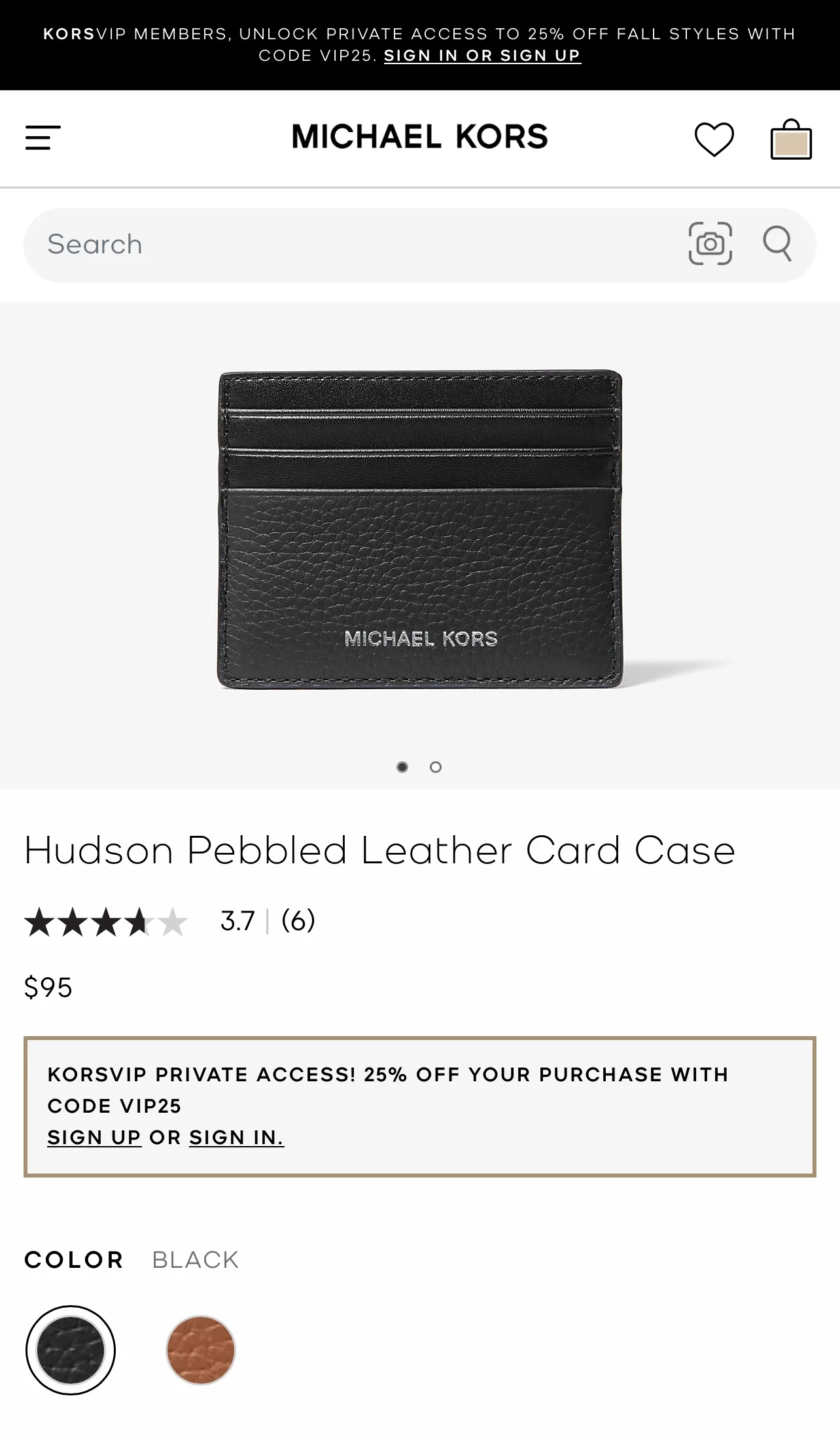This screenshot has height=1438, width=840.
Task: View the second product image dot
Action: click(x=435, y=766)
